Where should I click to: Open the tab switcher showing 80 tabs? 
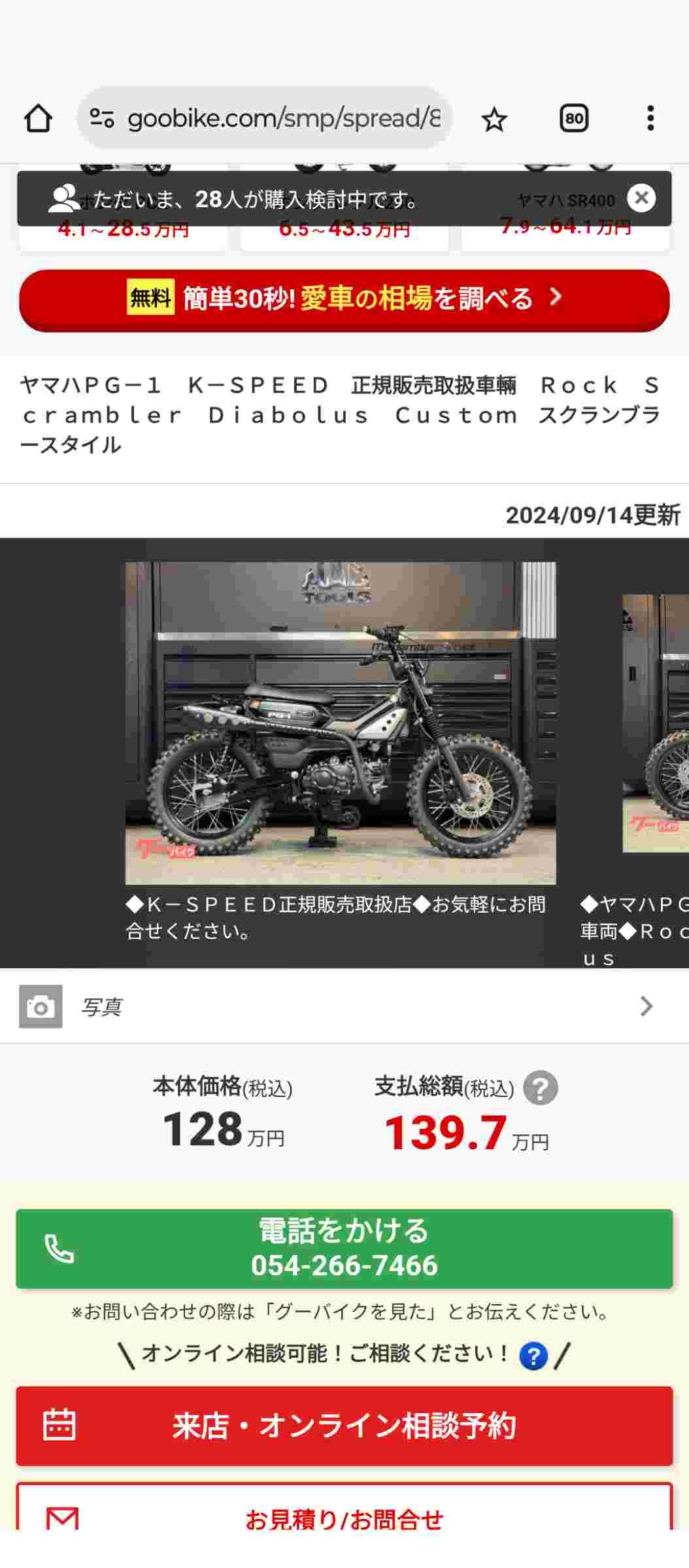[x=573, y=119]
